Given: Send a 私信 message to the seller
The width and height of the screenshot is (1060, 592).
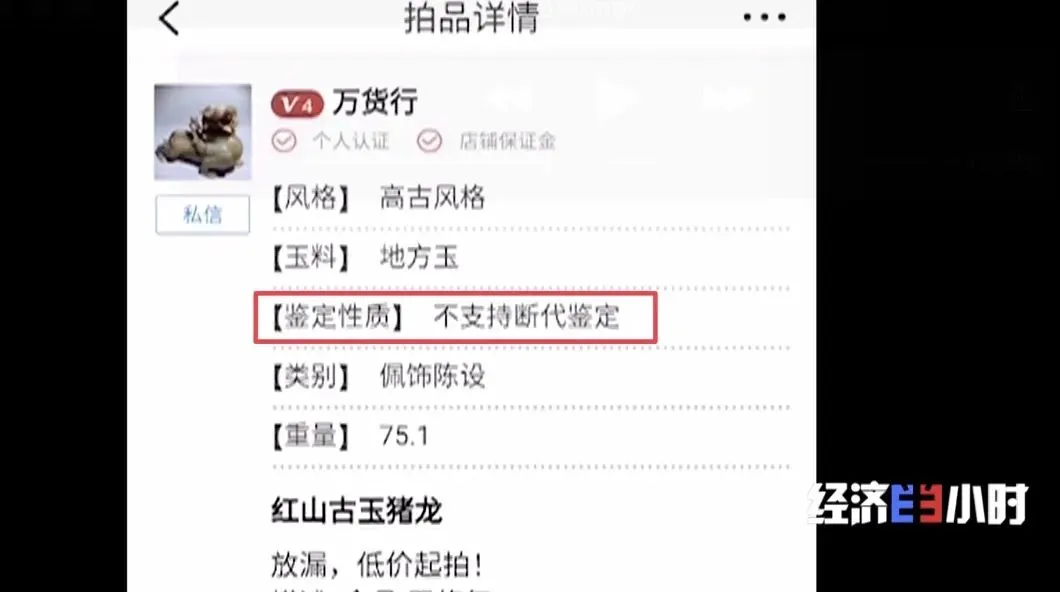Looking at the screenshot, I should point(203,215).
